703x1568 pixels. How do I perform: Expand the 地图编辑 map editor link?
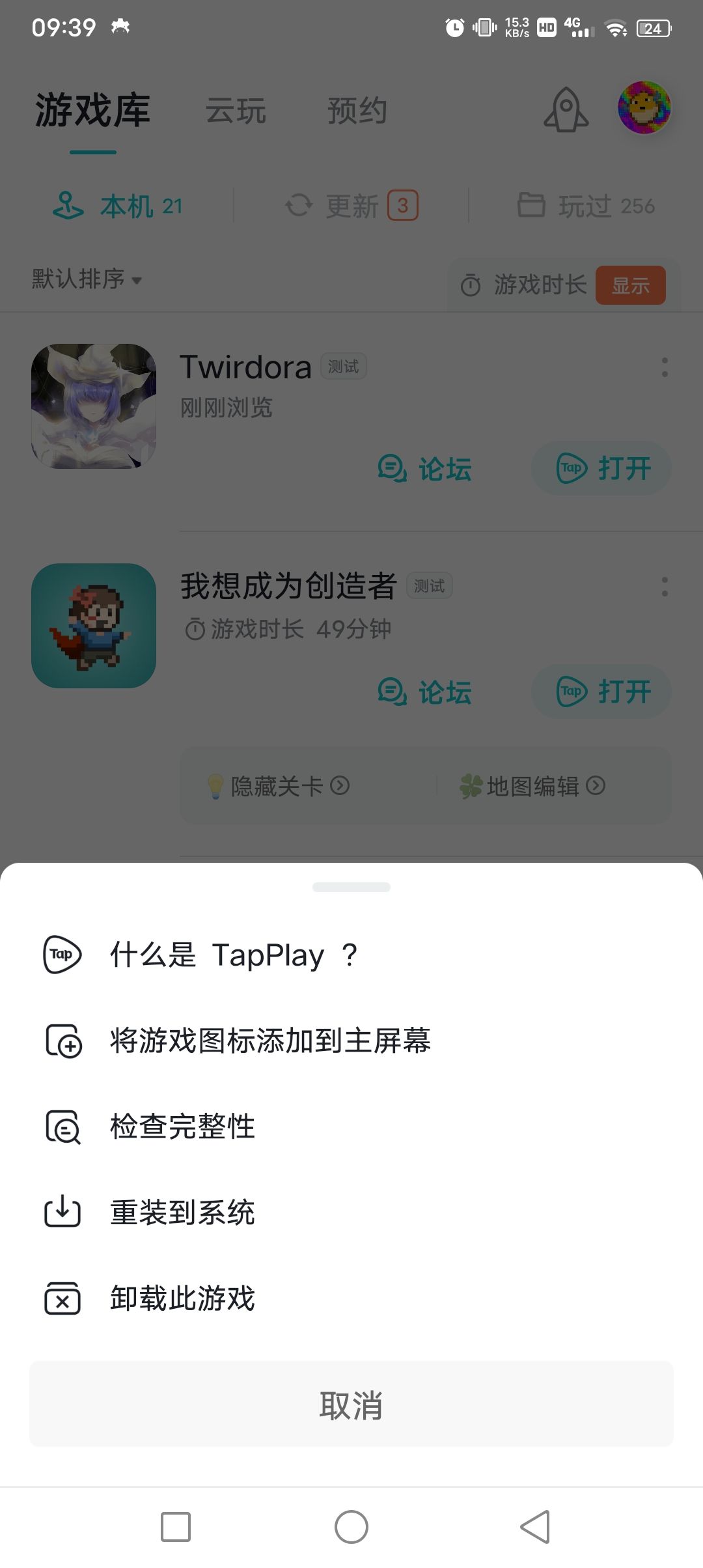click(534, 786)
